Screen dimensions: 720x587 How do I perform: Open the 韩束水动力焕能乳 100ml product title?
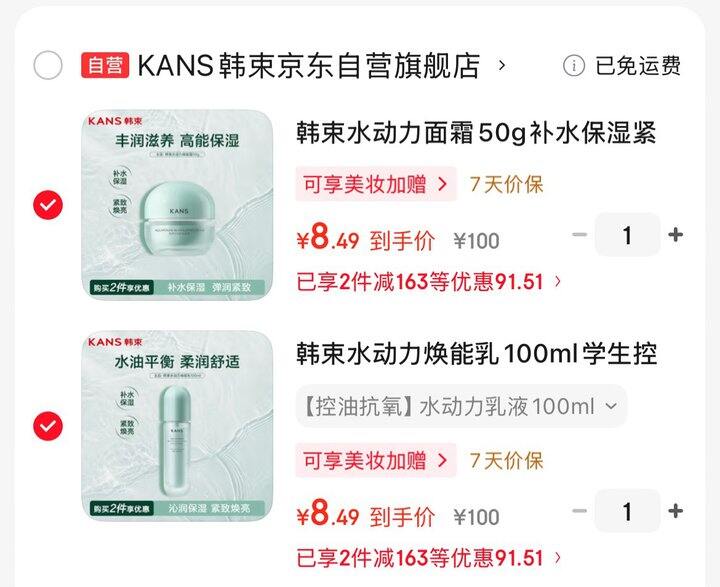[476, 353]
